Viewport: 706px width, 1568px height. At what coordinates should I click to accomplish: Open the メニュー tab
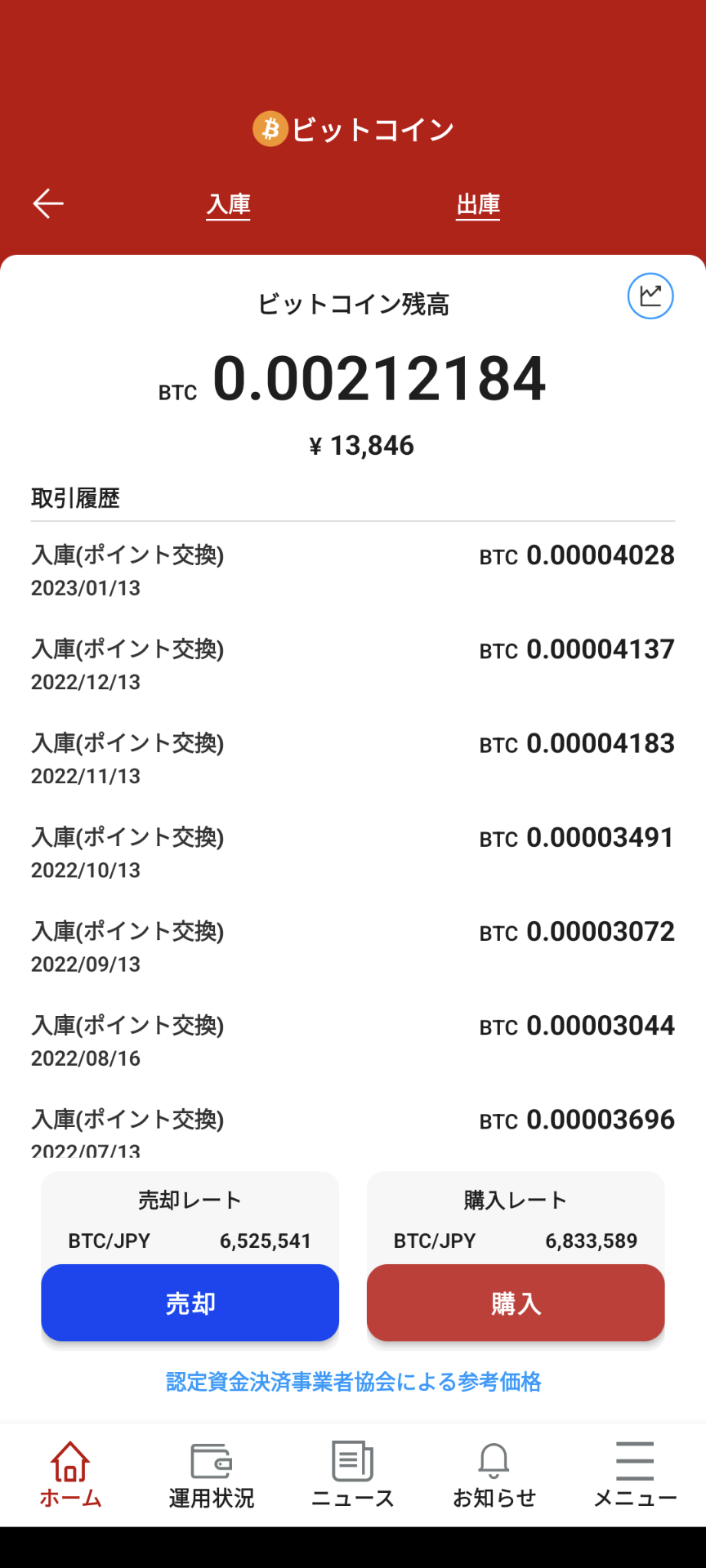click(635, 1475)
